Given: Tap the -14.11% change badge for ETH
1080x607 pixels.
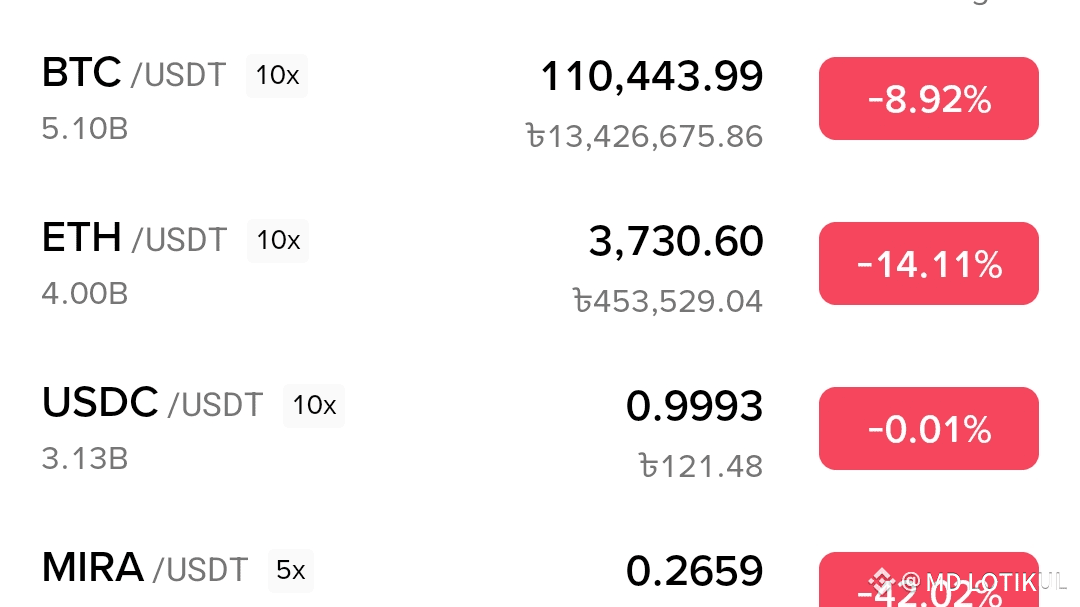Looking at the screenshot, I should click(928, 264).
